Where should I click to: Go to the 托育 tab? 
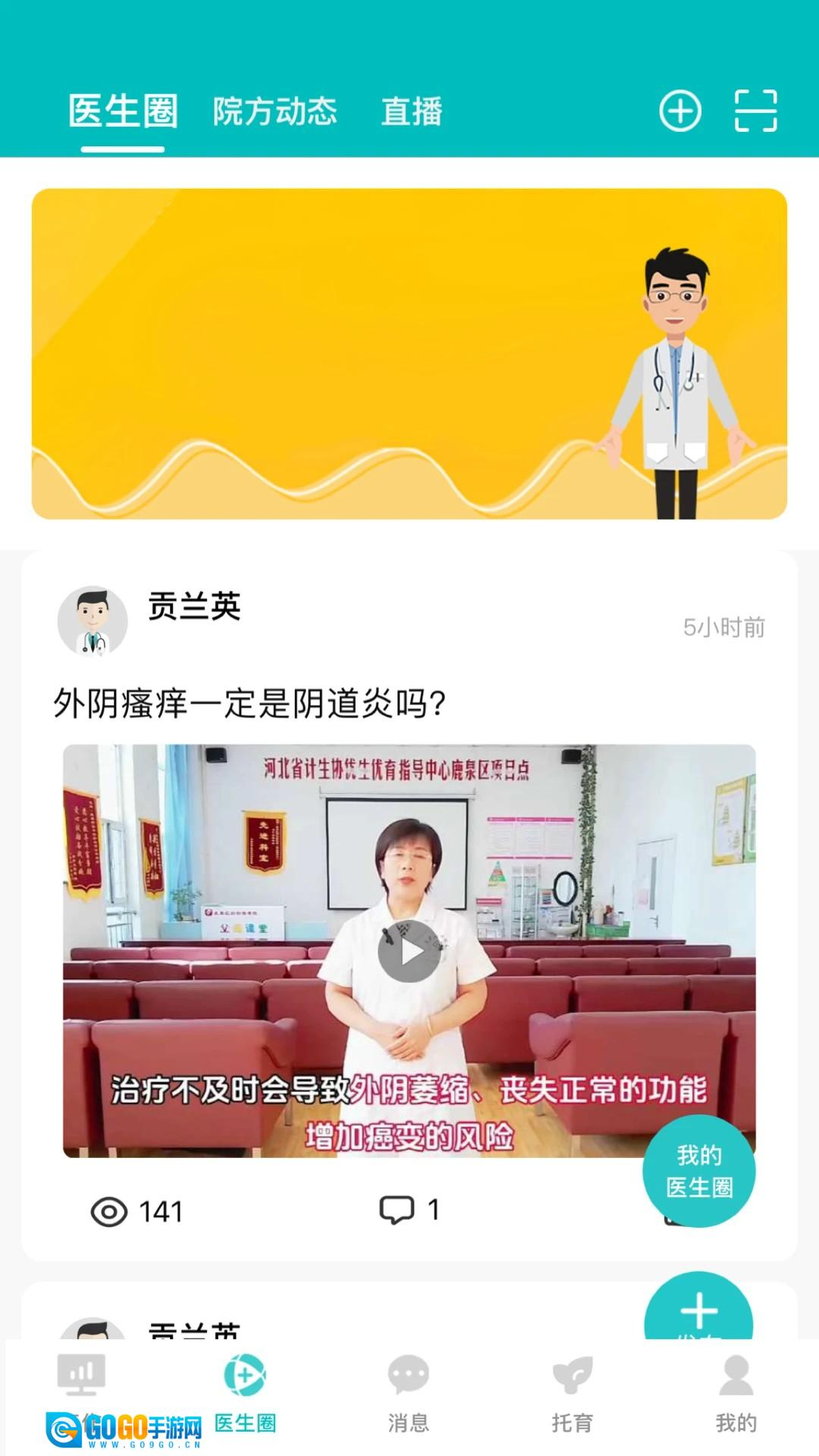click(x=573, y=1395)
